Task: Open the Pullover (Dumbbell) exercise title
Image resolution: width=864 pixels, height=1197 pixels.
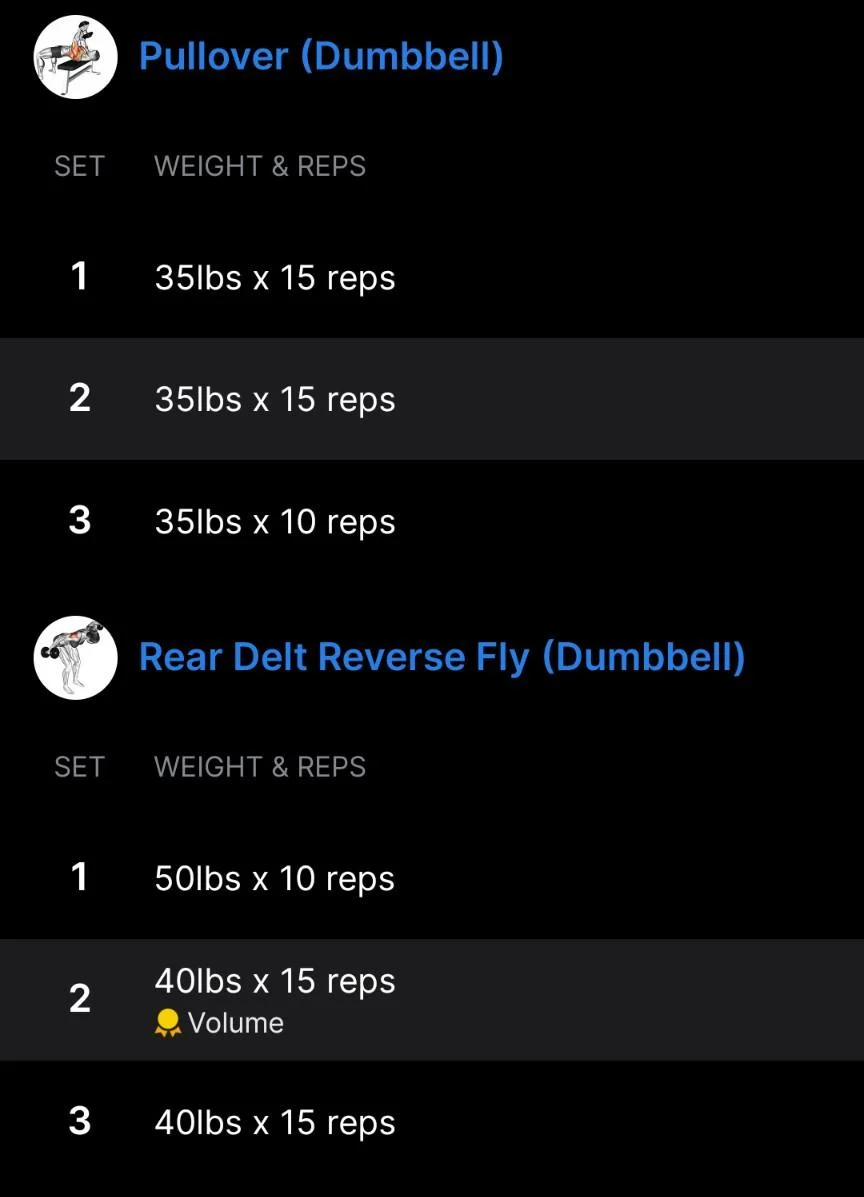Action: click(x=321, y=56)
